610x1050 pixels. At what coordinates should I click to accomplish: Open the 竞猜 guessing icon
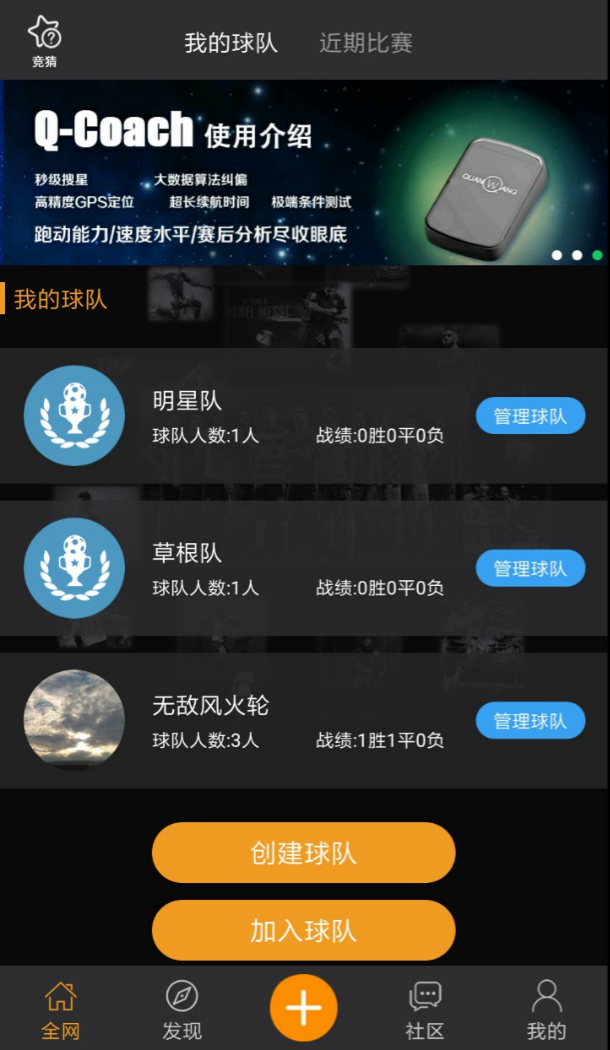44,41
